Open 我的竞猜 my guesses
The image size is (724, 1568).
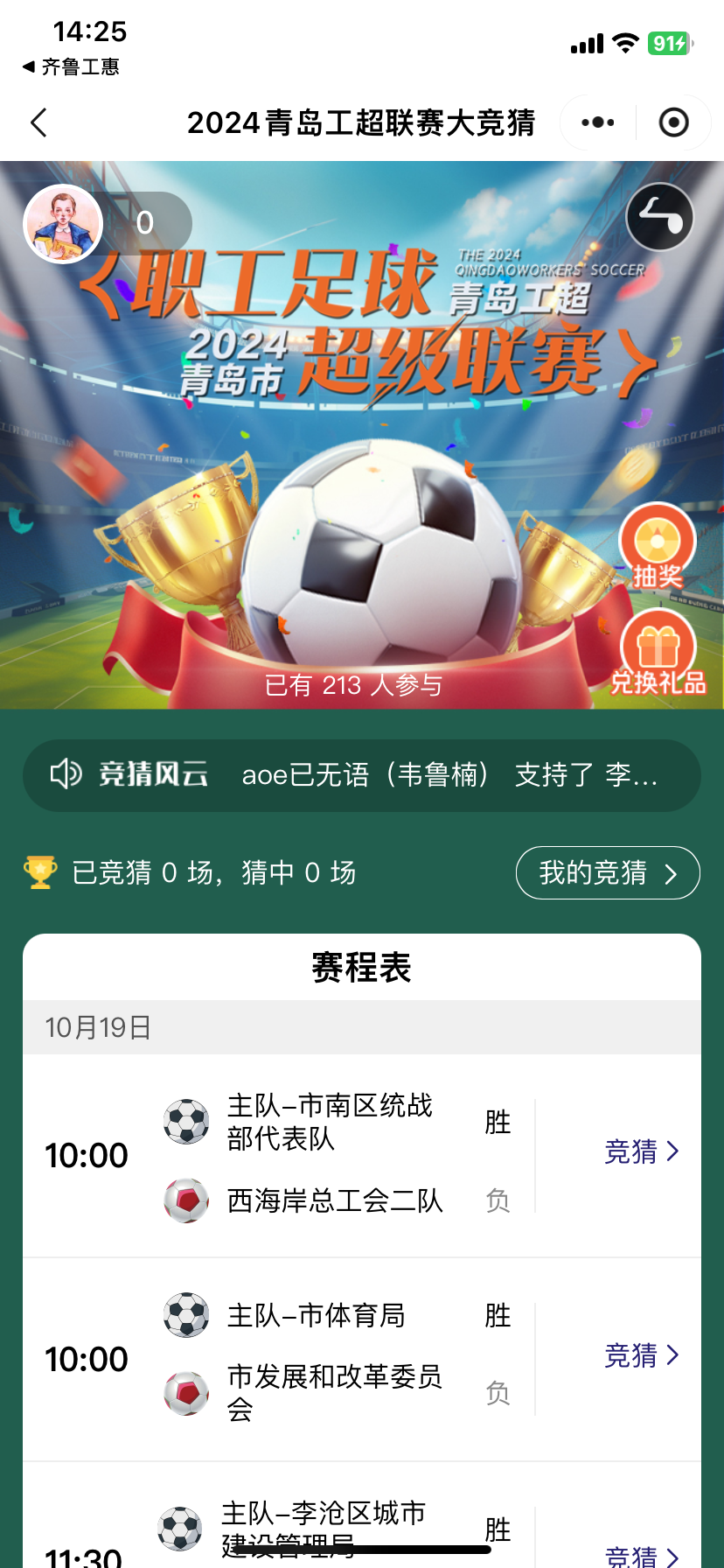click(x=608, y=872)
